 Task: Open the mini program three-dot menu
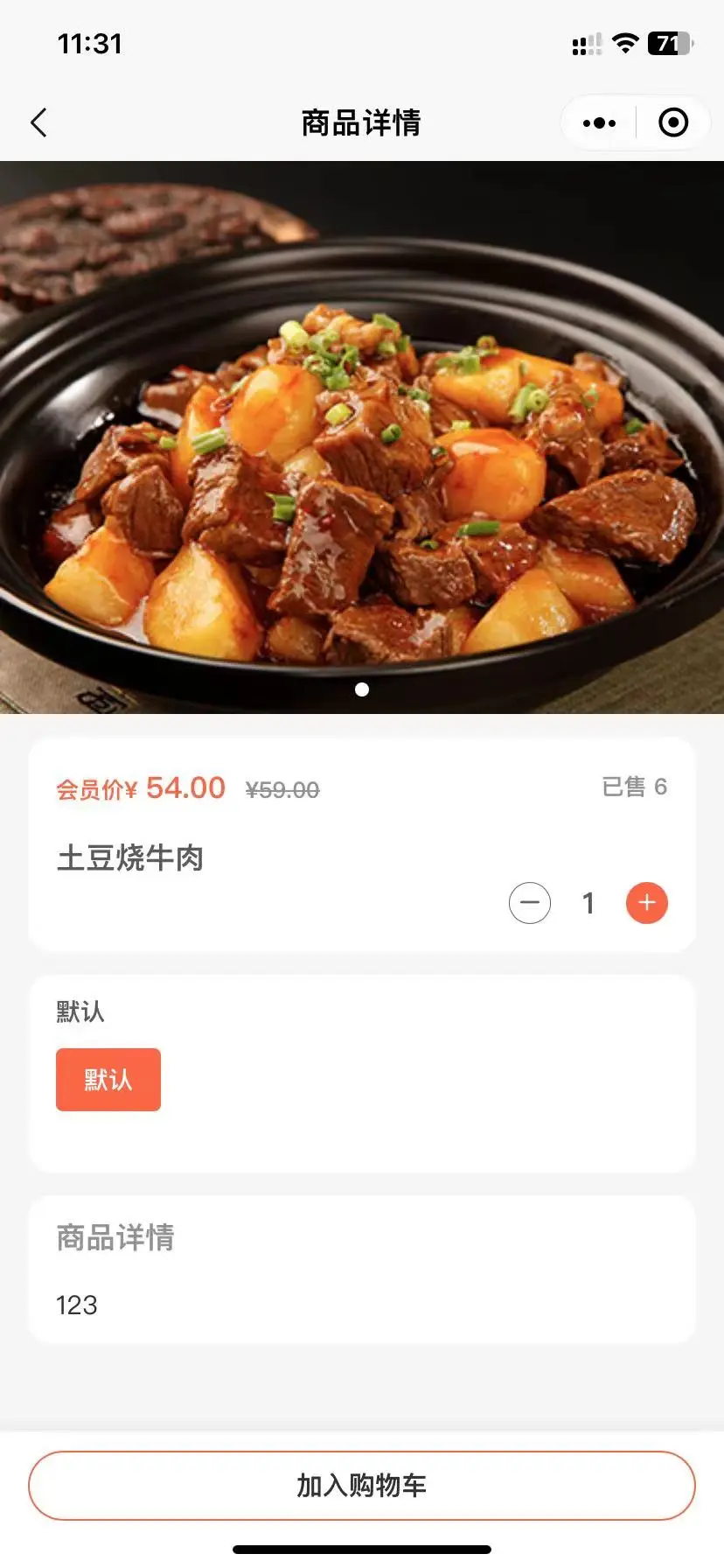(x=599, y=123)
